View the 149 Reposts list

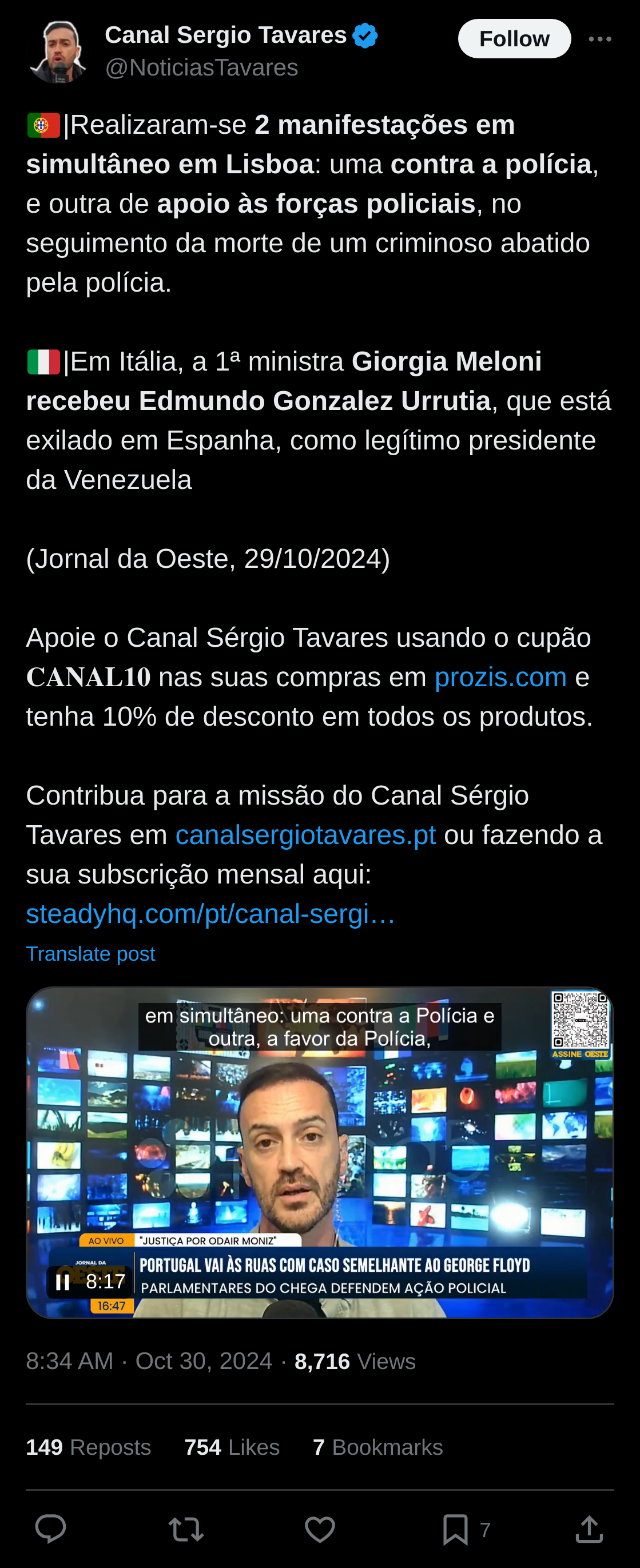(x=88, y=1447)
